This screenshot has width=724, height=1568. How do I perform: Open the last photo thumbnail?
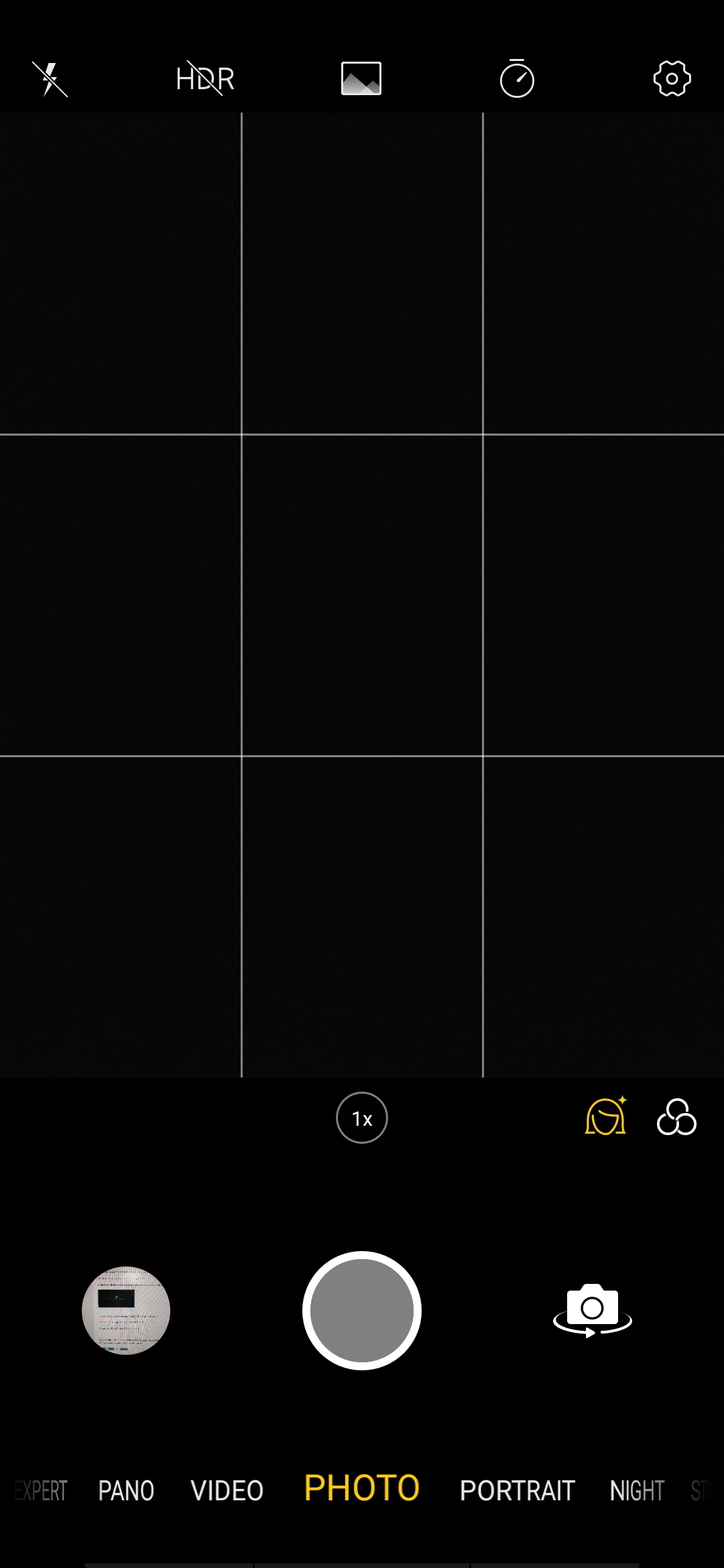(x=126, y=1310)
